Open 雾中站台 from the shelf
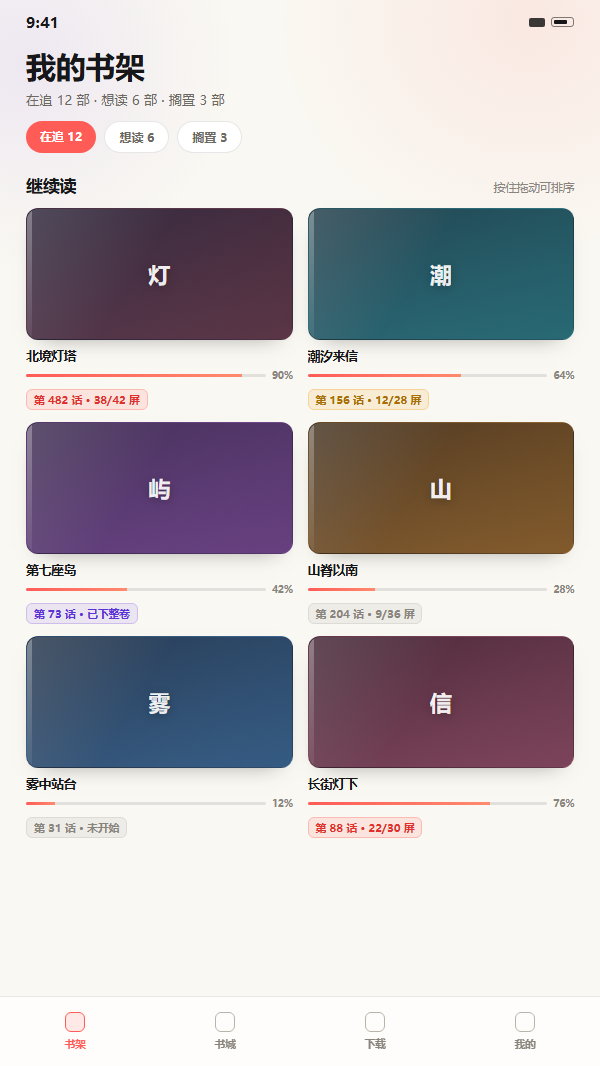The height and width of the screenshot is (1066, 600). pos(160,702)
